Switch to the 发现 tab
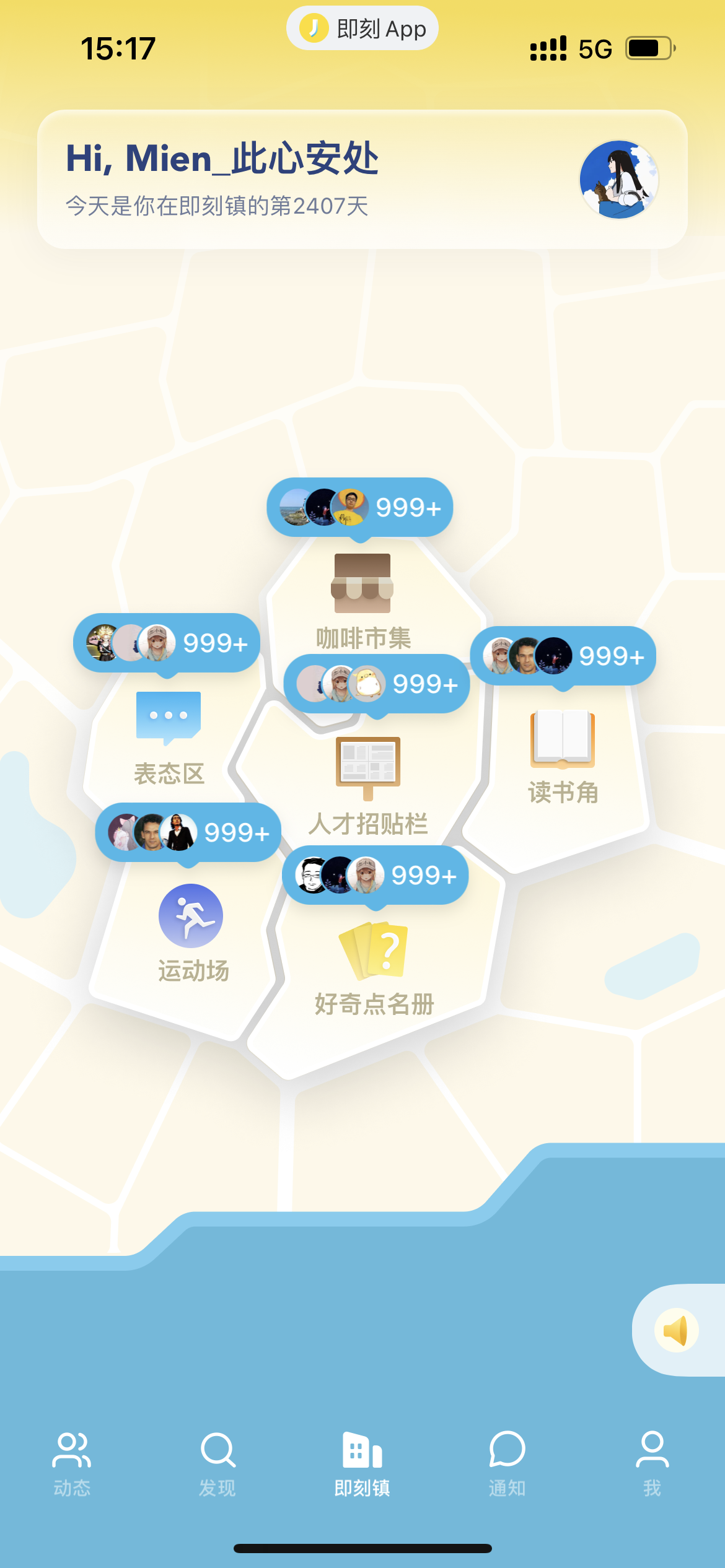 [217, 1464]
